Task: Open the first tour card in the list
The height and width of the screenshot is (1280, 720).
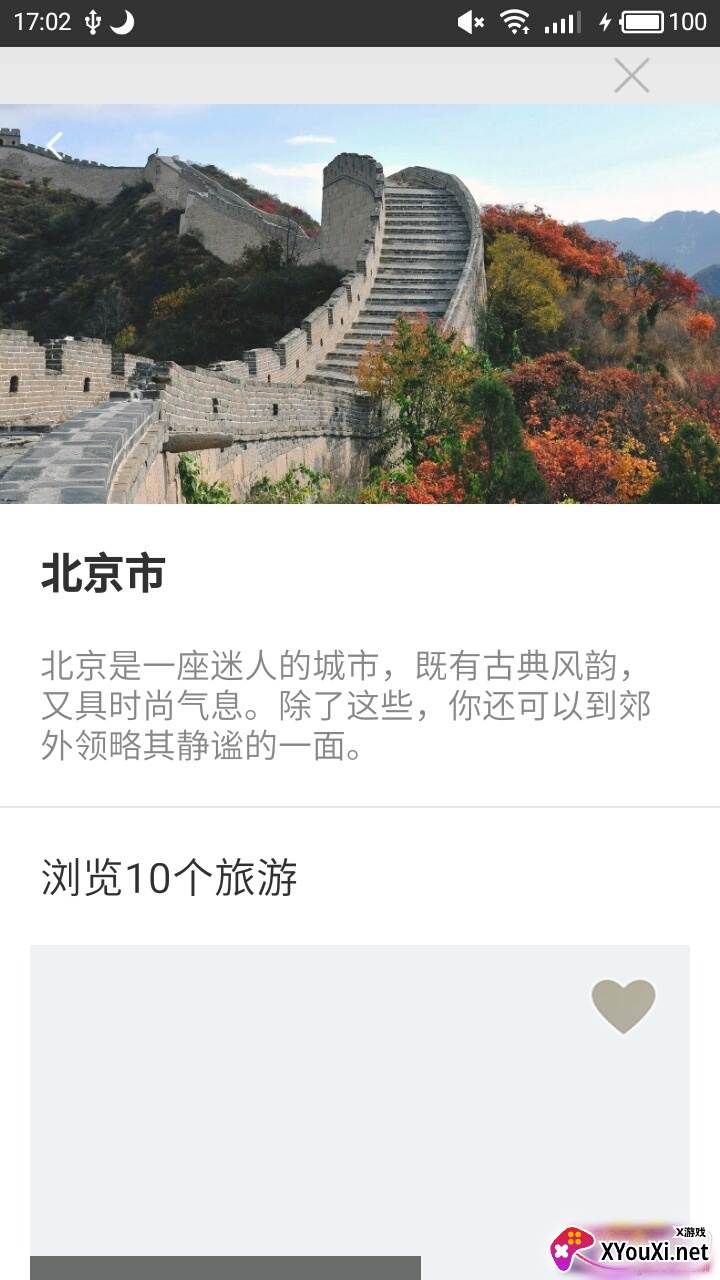Action: pyautogui.click(x=360, y=1112)
